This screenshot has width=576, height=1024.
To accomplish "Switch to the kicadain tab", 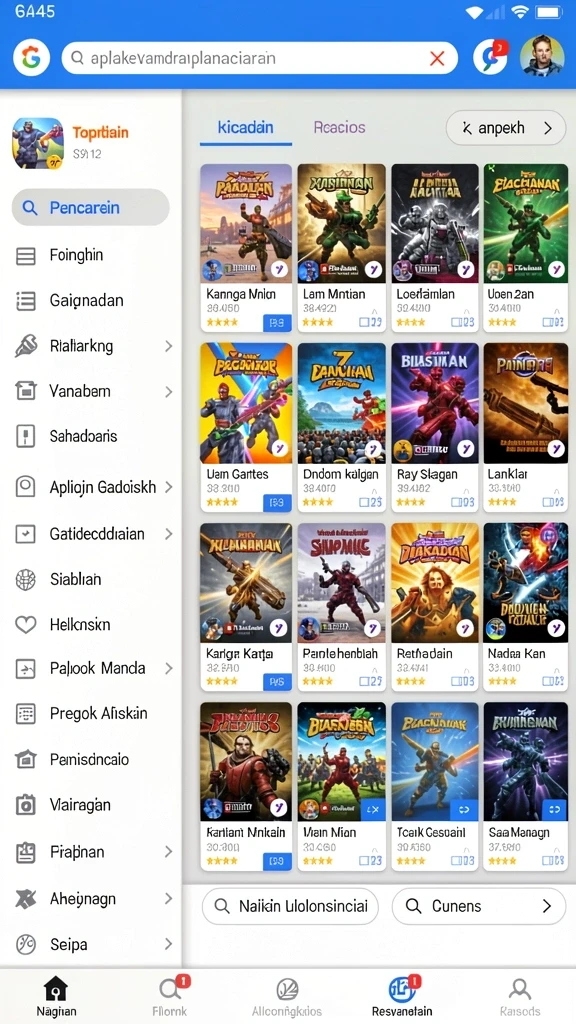I will coord(246,127).
